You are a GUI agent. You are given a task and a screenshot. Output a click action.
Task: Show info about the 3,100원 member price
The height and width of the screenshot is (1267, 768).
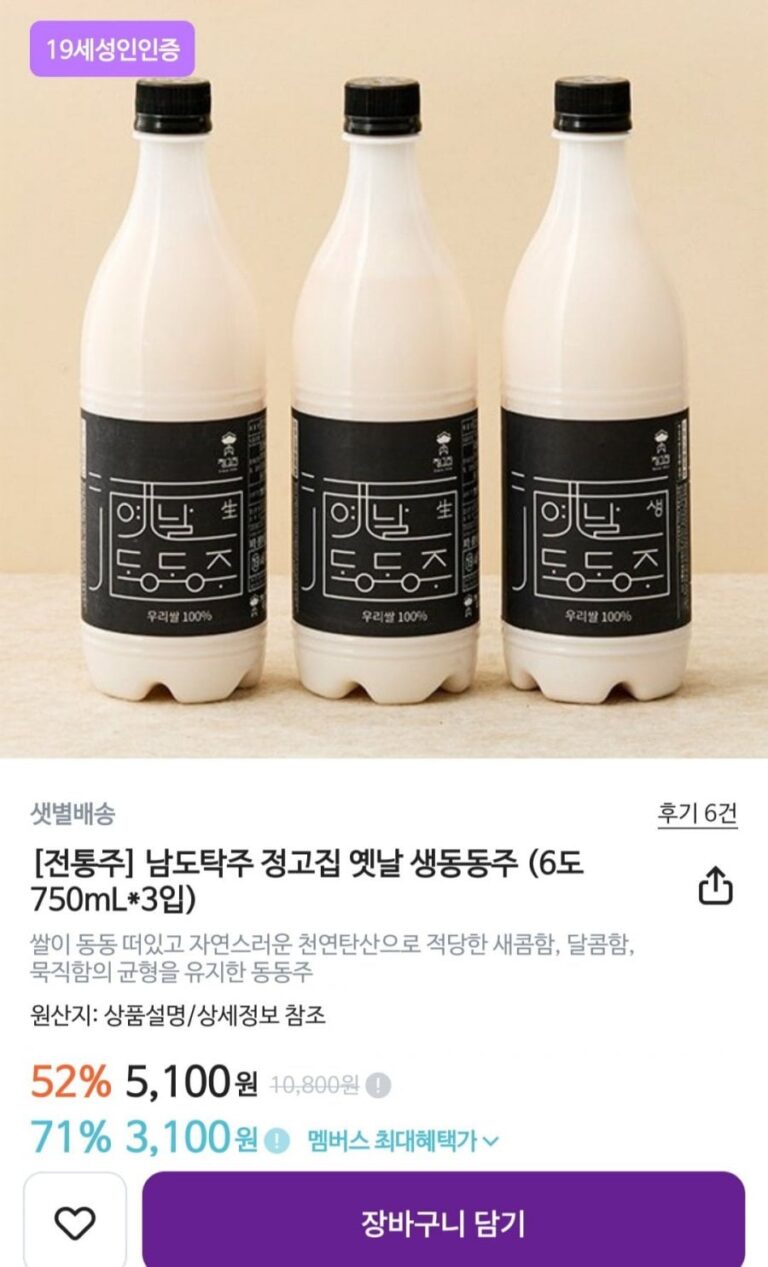click(278, 1140)
